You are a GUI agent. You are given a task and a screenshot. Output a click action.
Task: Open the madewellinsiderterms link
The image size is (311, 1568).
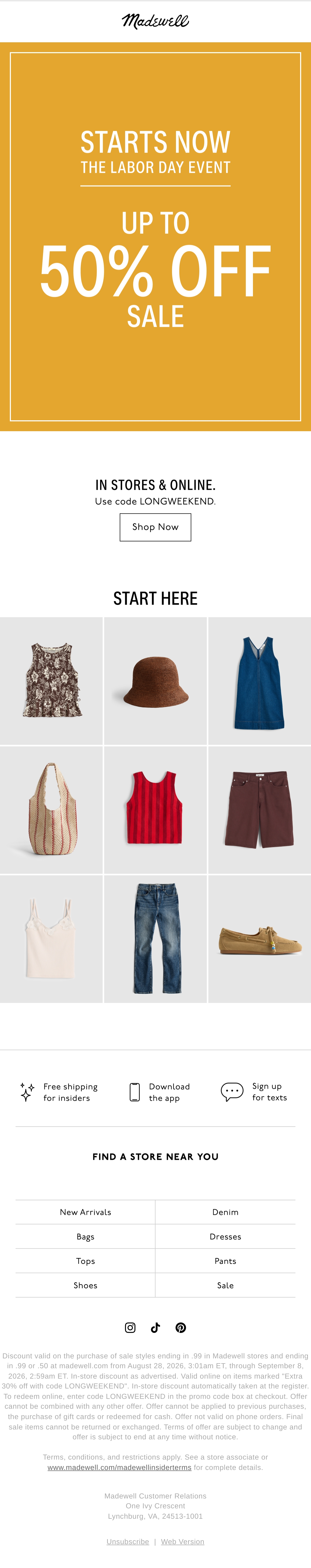coord(119,1468)
